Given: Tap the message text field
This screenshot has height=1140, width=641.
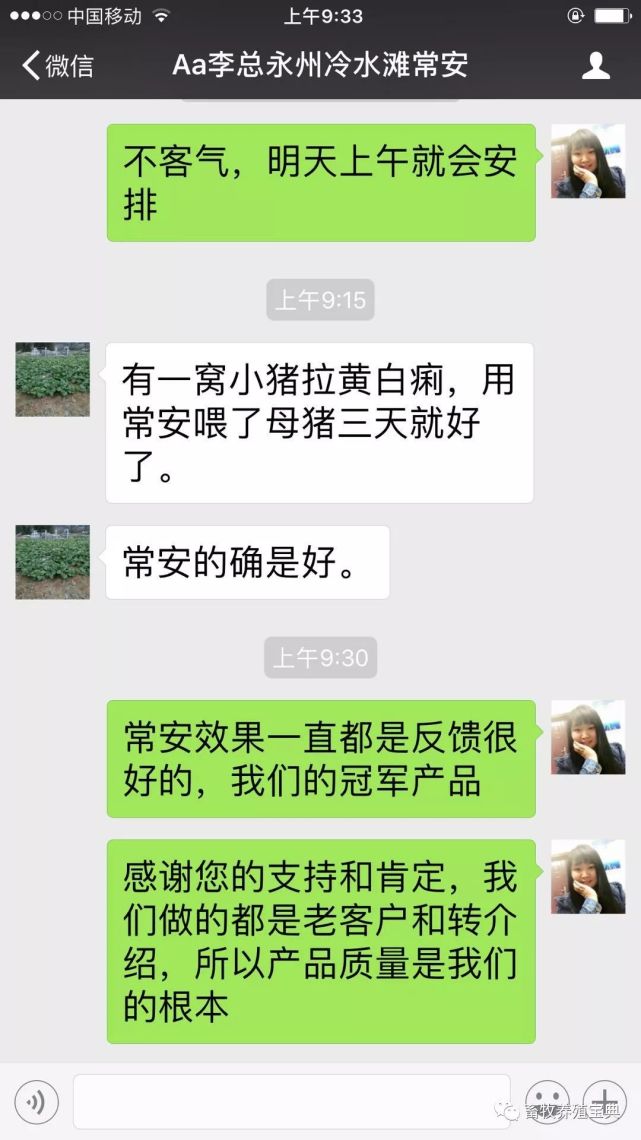Looking at the screenshot, I should click(x=291, y=1102).
